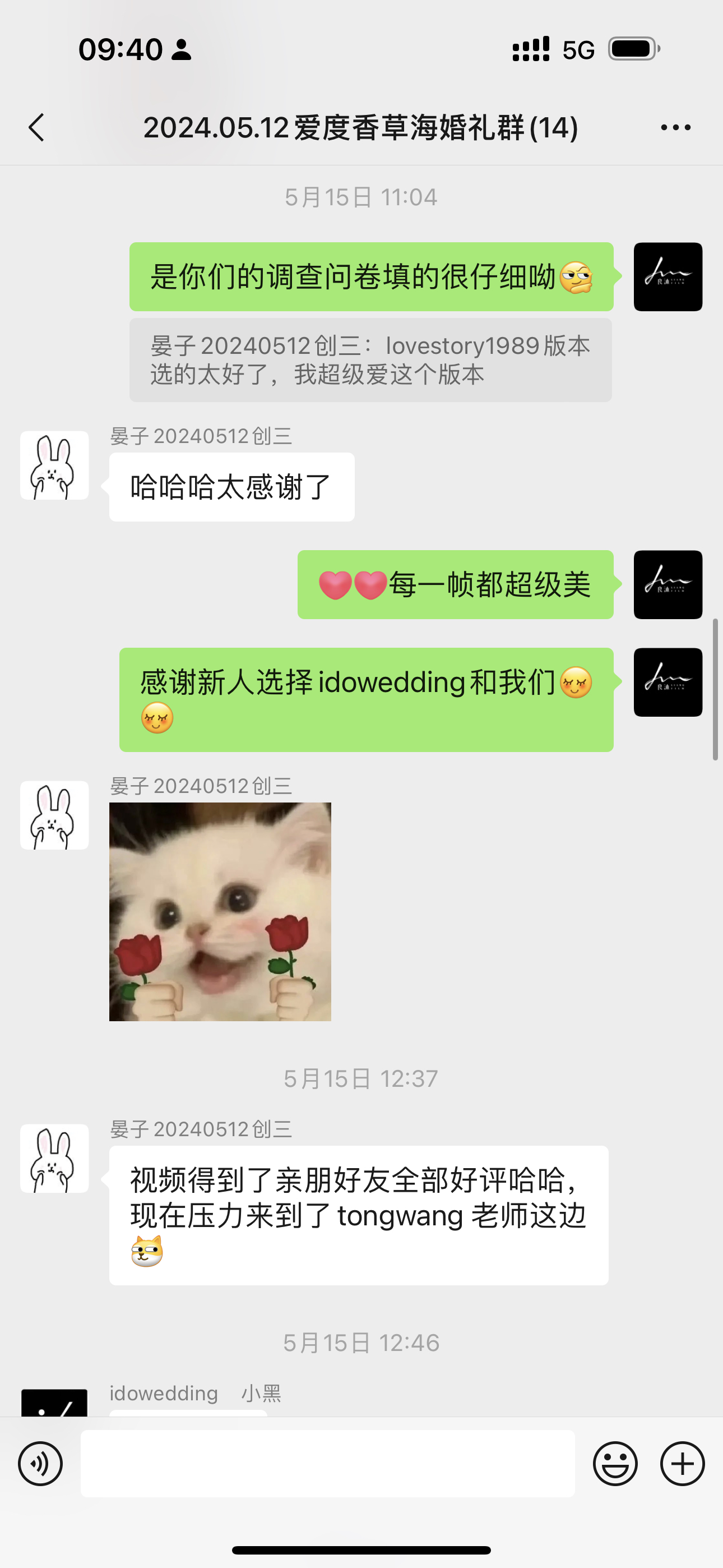View the kitten with roses sticker

point(220,911)
